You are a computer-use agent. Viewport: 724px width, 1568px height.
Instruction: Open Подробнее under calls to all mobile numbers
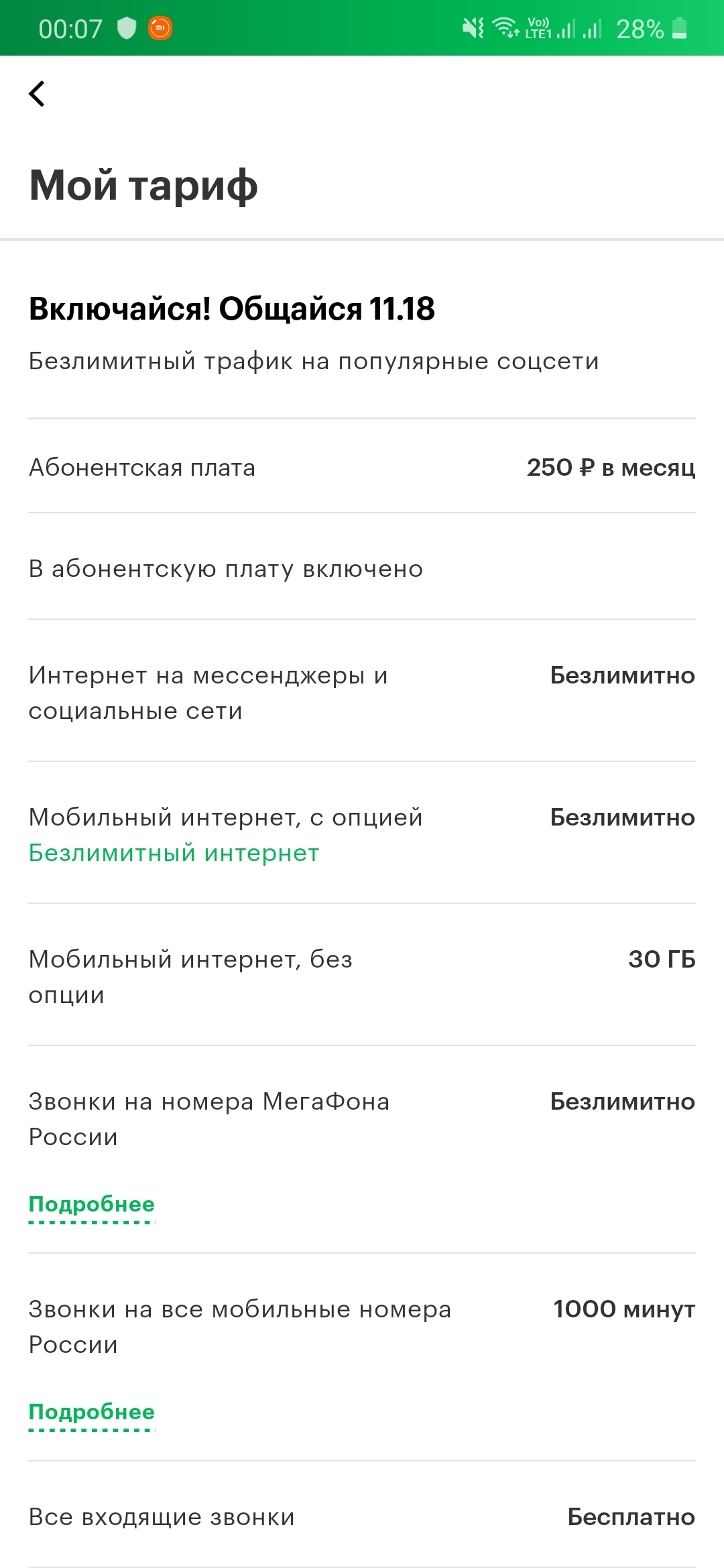click(92, 1412)
